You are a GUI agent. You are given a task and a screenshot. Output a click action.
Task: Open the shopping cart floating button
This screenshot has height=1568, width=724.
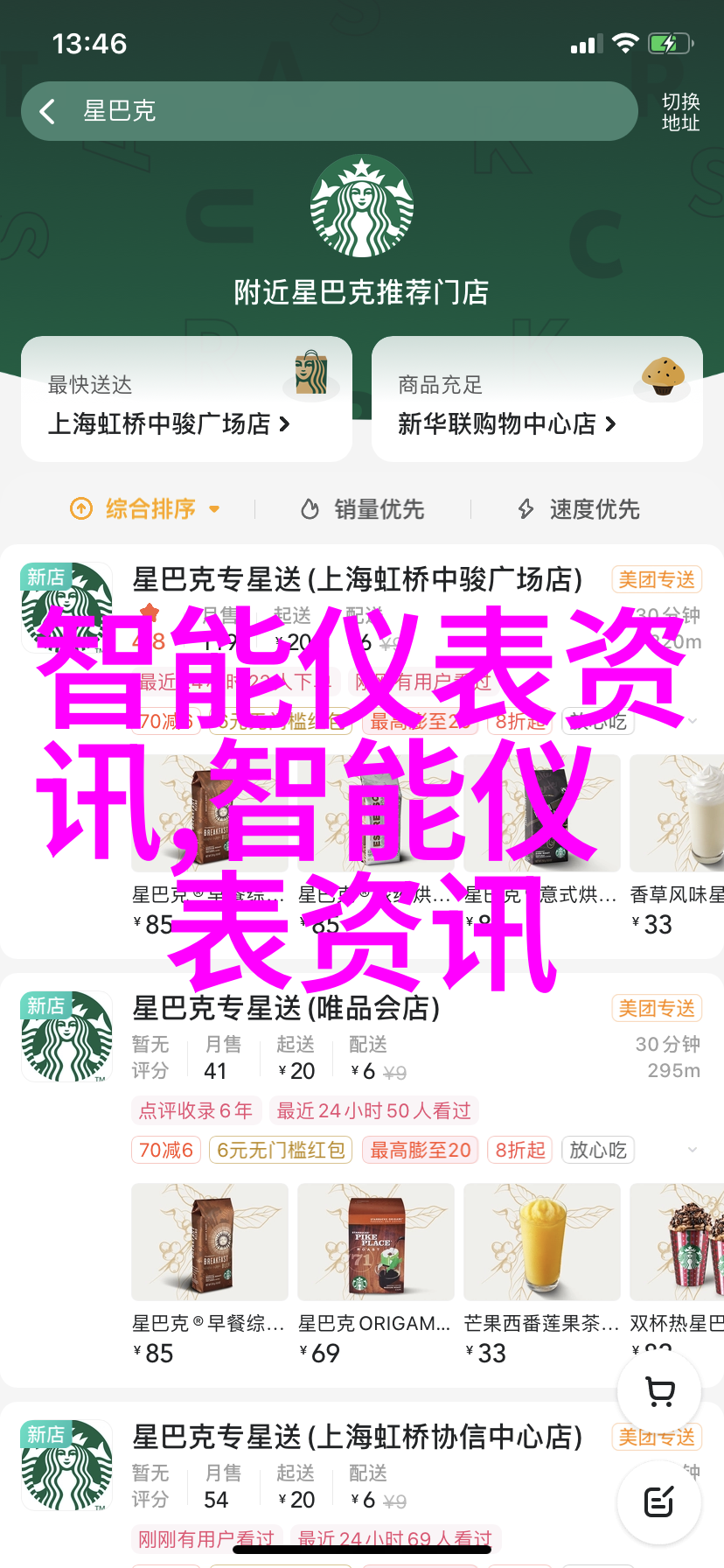pos(659,1391)
